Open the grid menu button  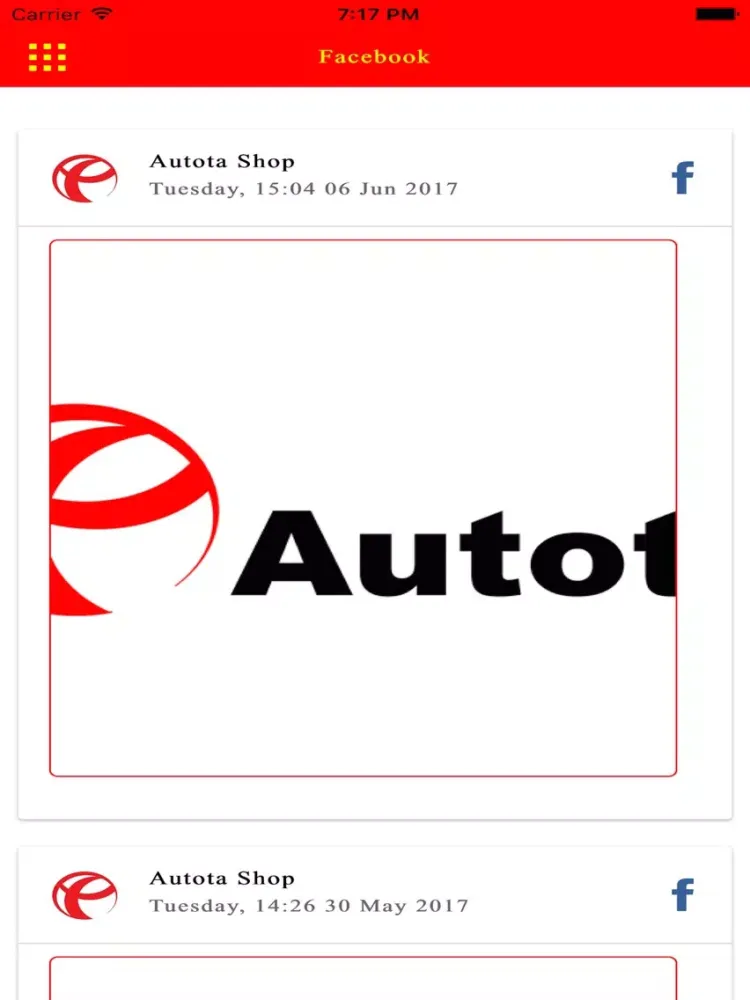[x=47, y=57]
